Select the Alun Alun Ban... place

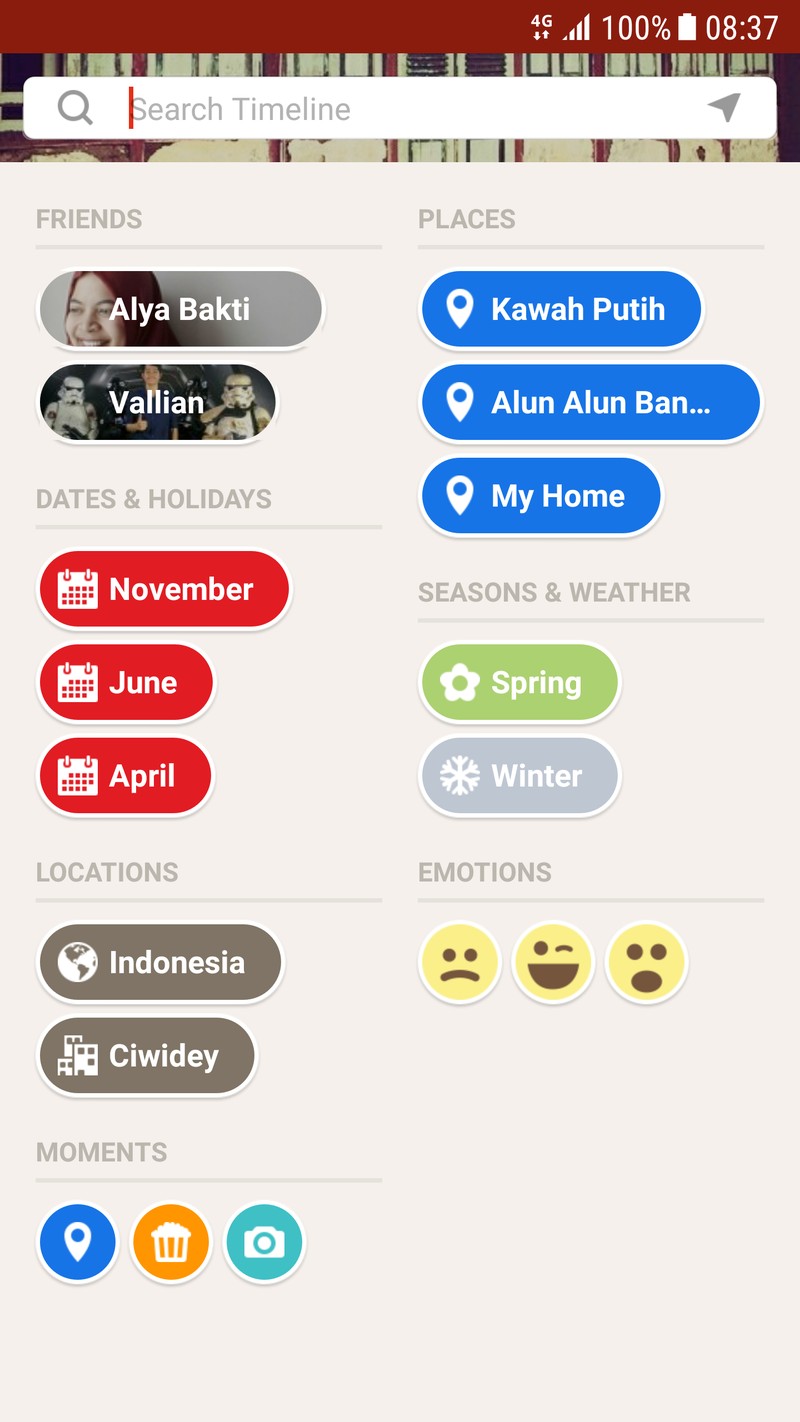[x=590, y=402]
